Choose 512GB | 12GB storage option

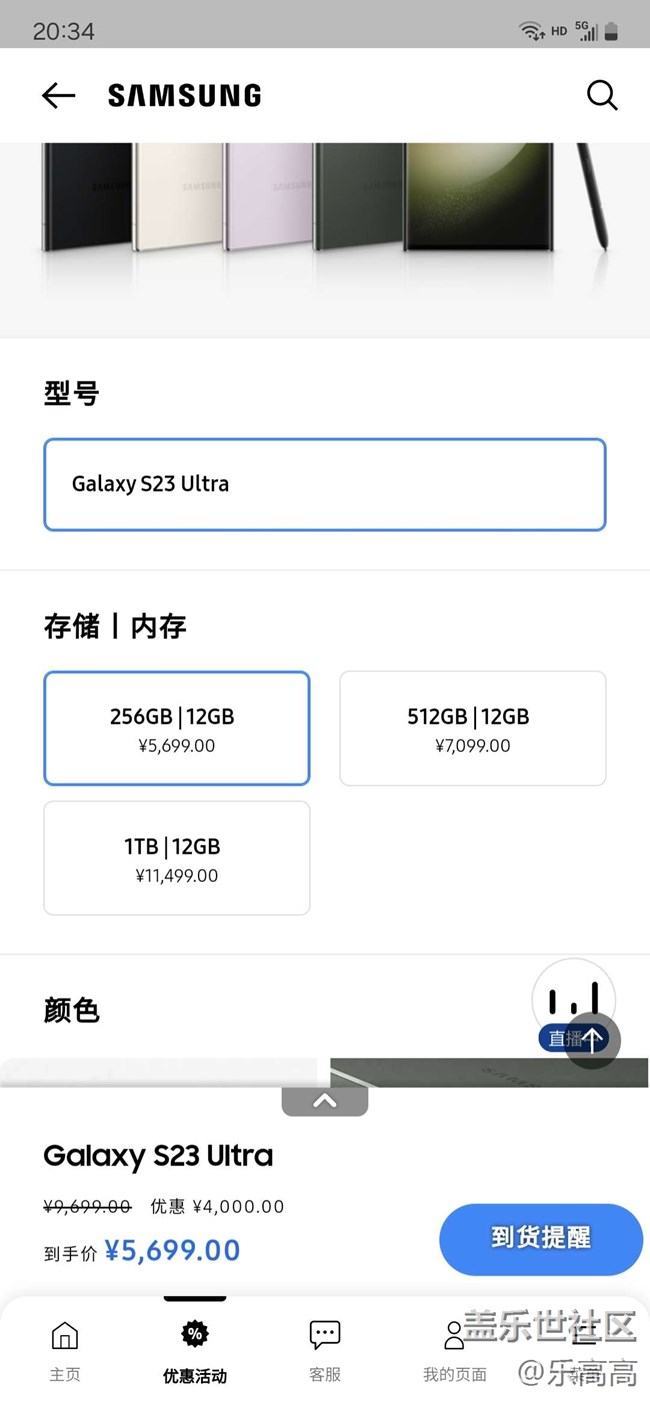click(473, 728)
